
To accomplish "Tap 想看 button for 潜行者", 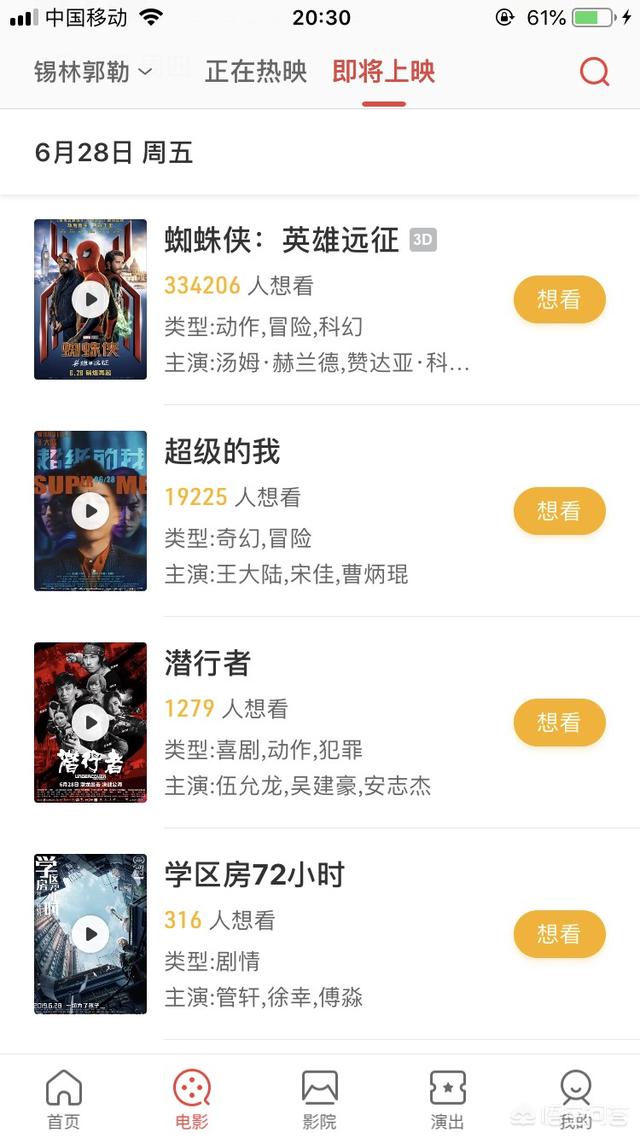I will 559,722.
